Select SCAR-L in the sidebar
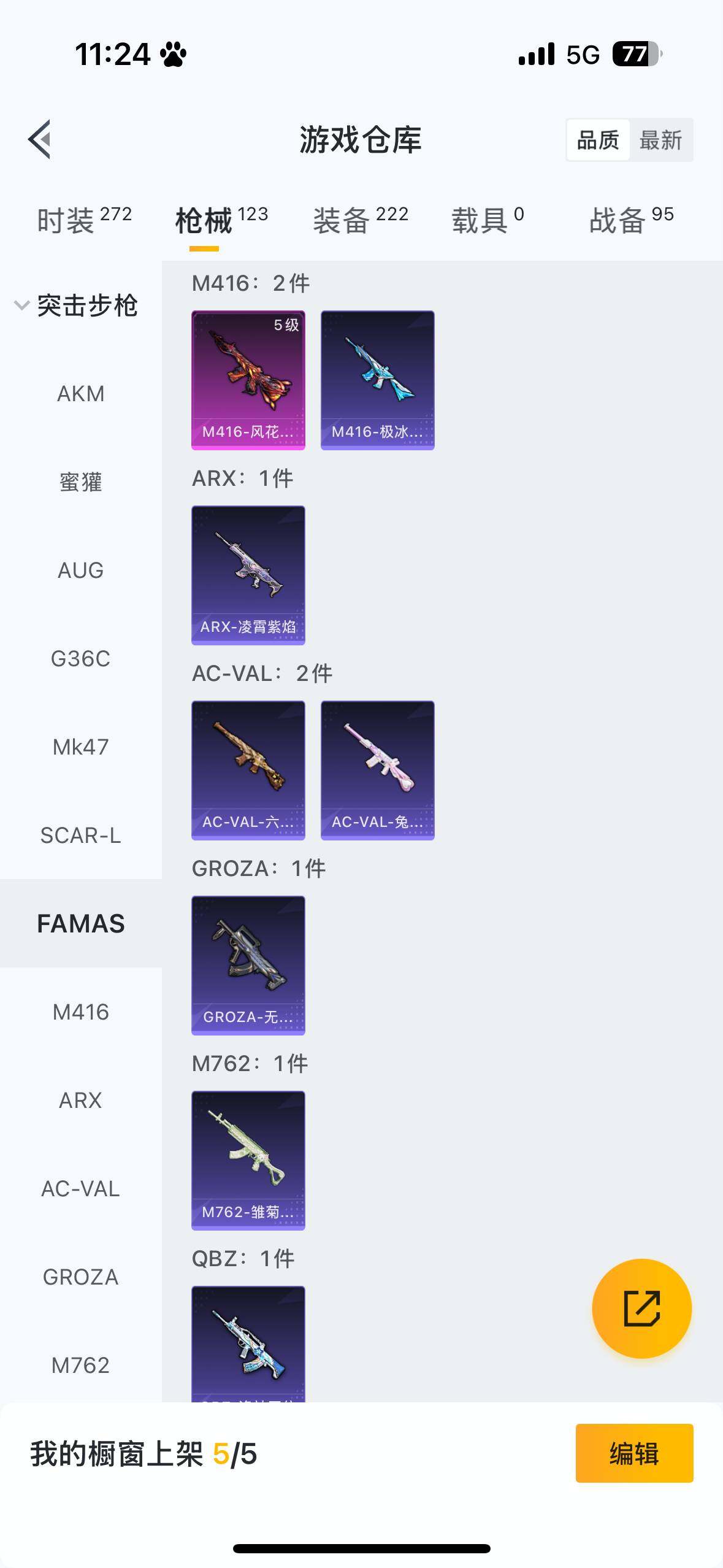723x1568 pixels. coord(80,835)
